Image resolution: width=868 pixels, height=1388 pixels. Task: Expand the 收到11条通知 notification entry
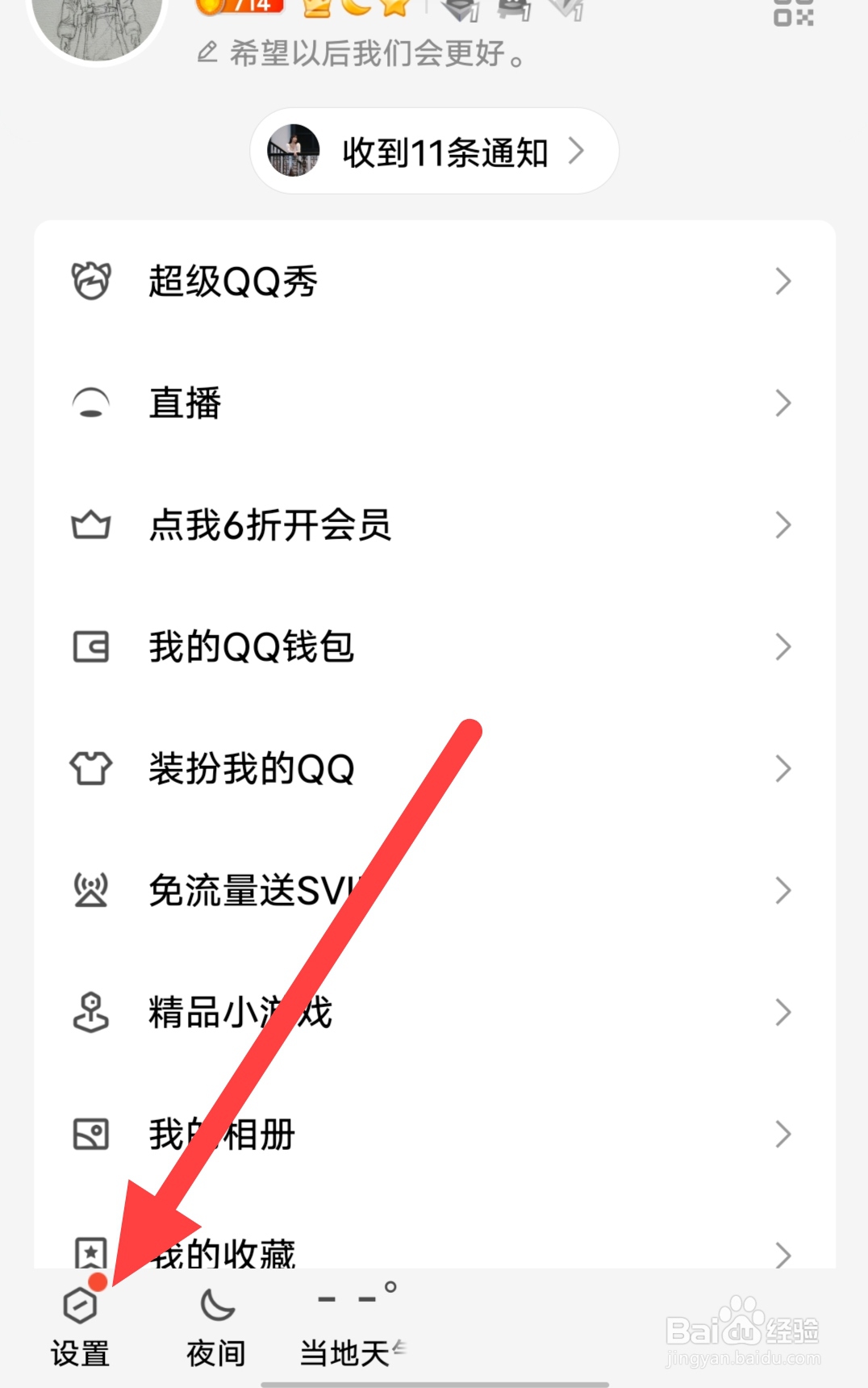click(433, 151)
